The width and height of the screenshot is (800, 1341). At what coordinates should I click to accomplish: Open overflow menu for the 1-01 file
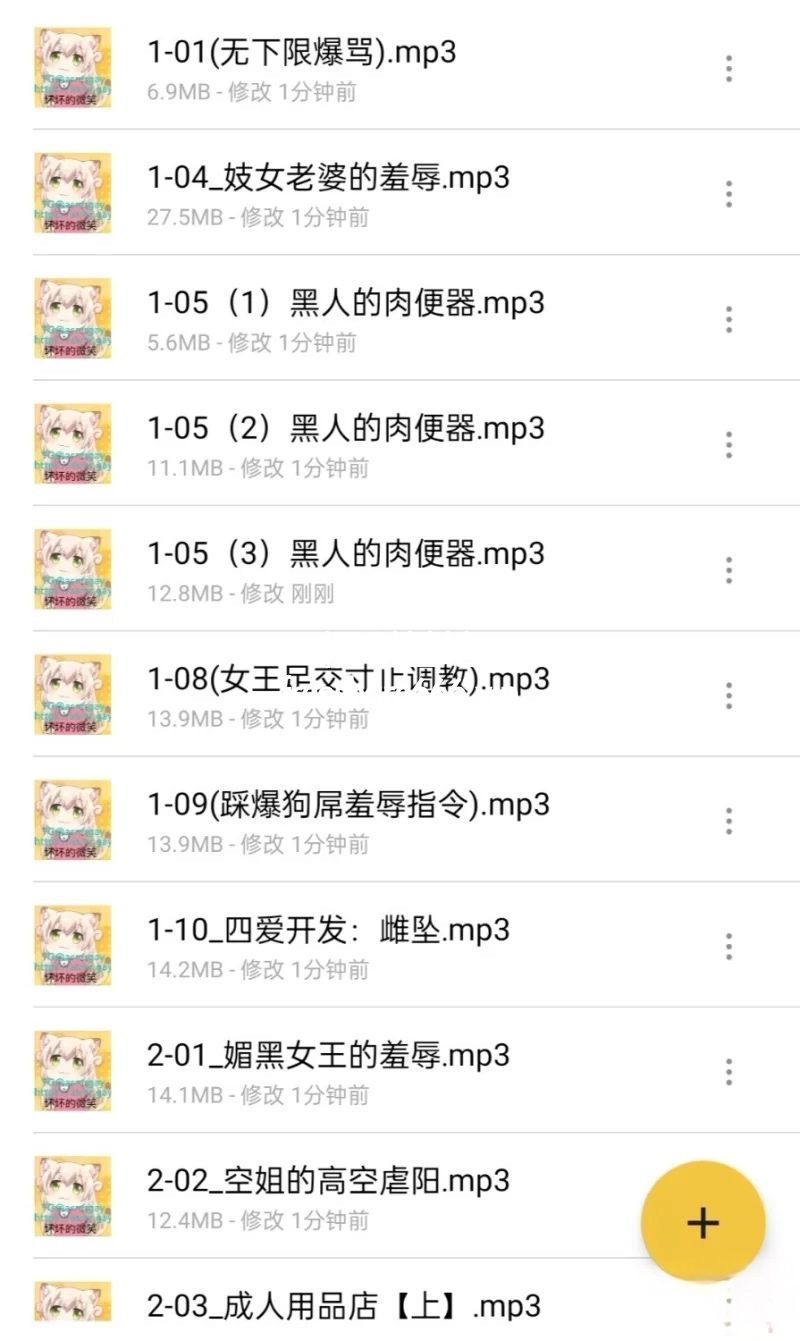coord(729,68)
